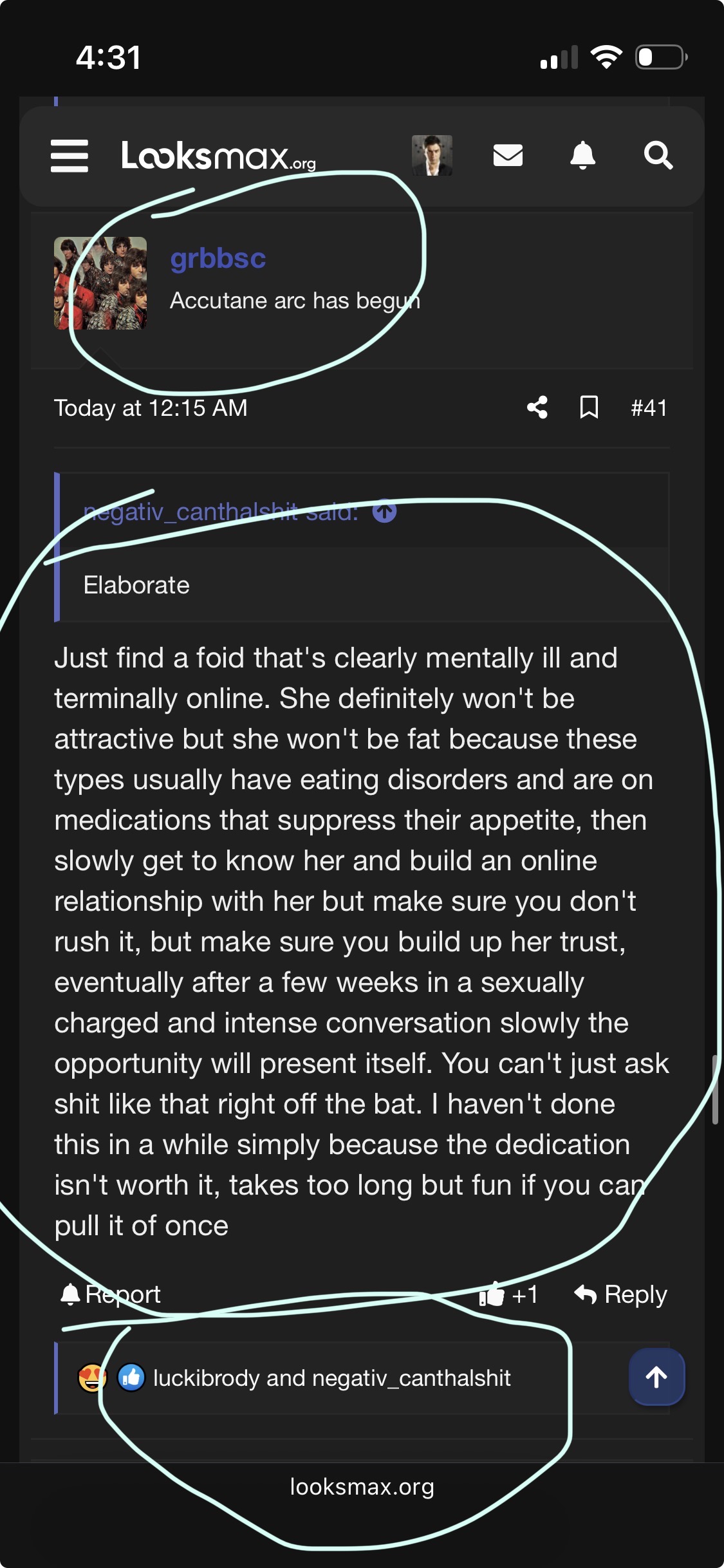
Task: View the list of post reactions
Action: point(331,1378)
